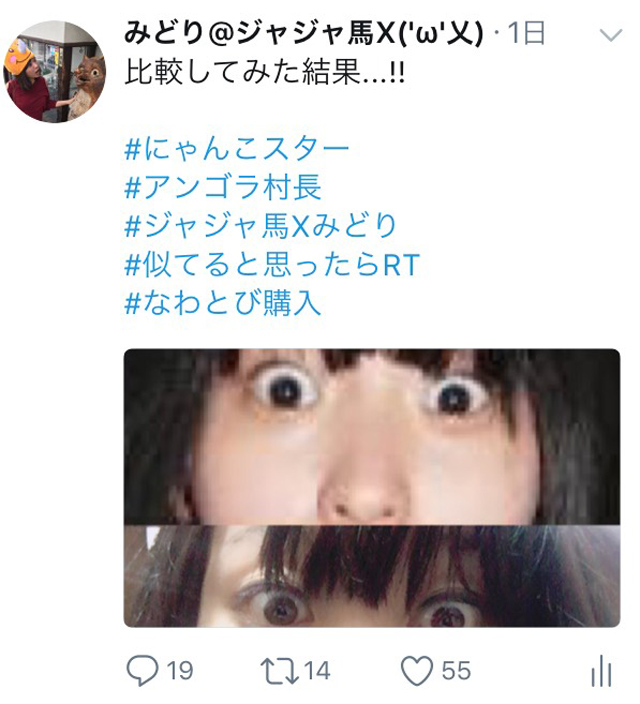Open the tweet author's profile picture
The image size is (640, 704).
[56, 71]
